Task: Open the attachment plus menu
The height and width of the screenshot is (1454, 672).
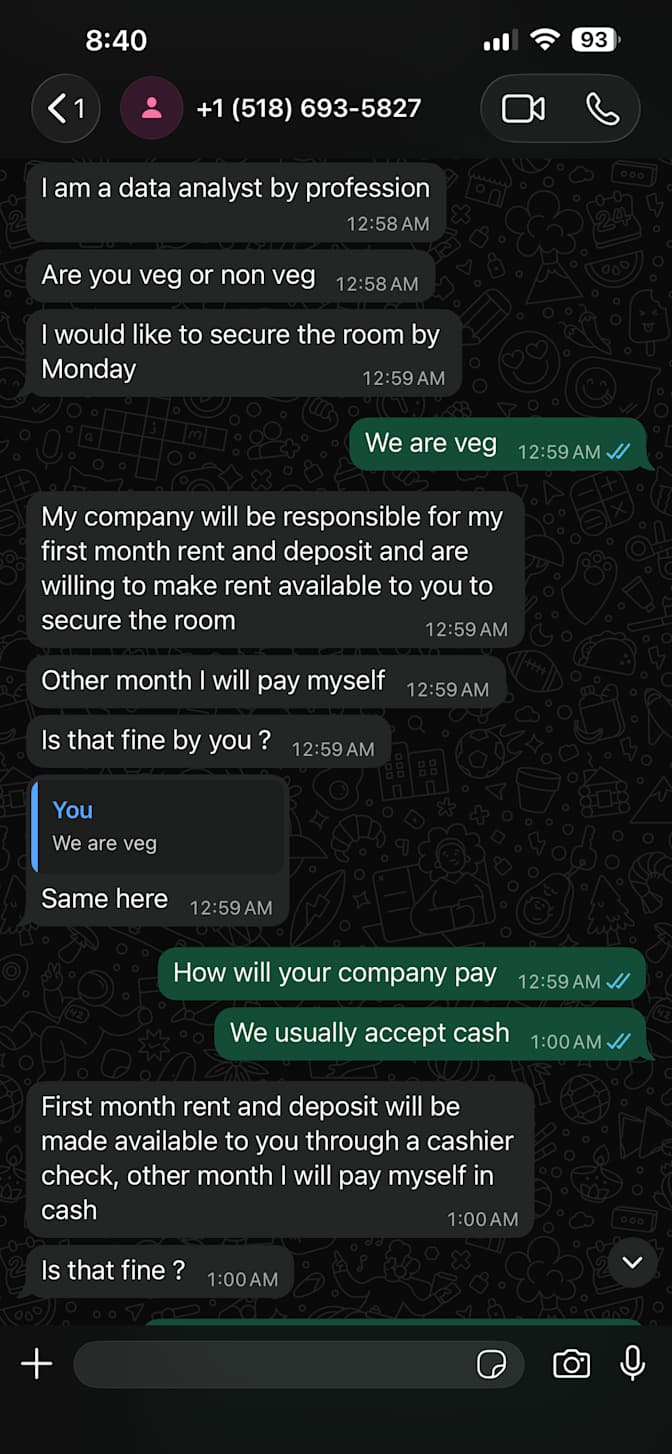Action: tap(37, 1363)
